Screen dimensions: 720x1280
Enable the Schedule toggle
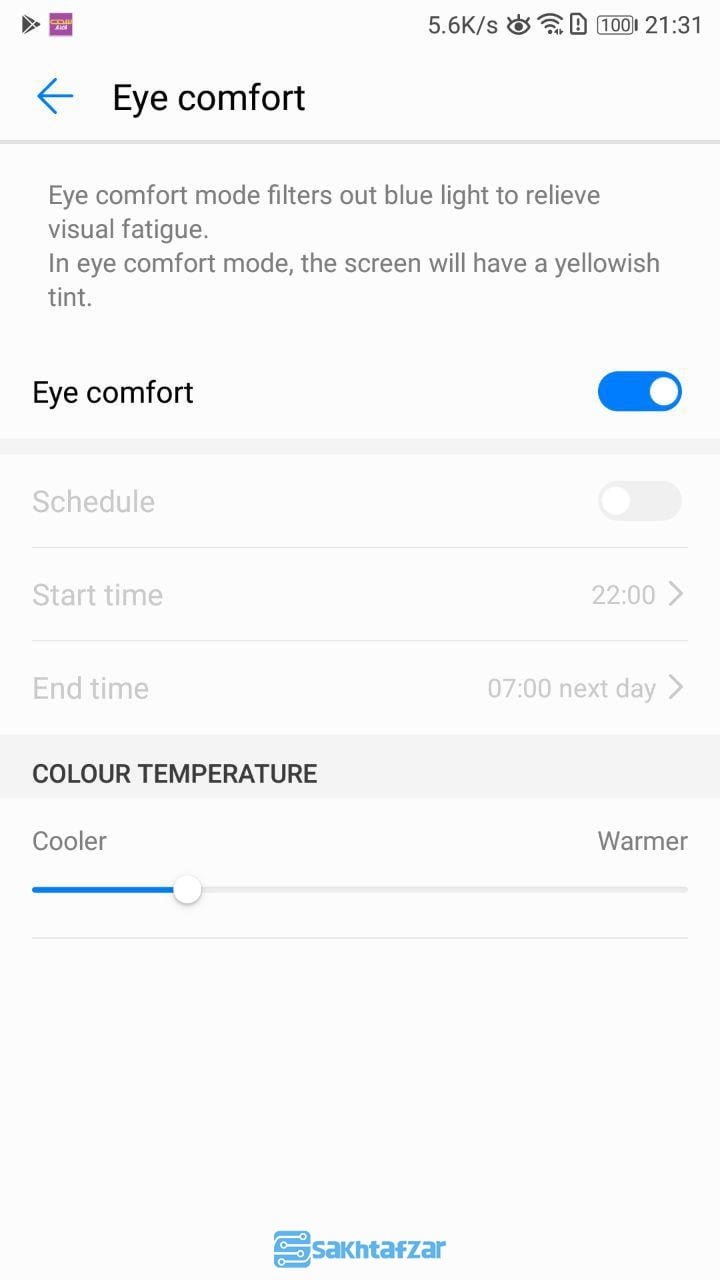pyautogui.click(x=639, y=501)
